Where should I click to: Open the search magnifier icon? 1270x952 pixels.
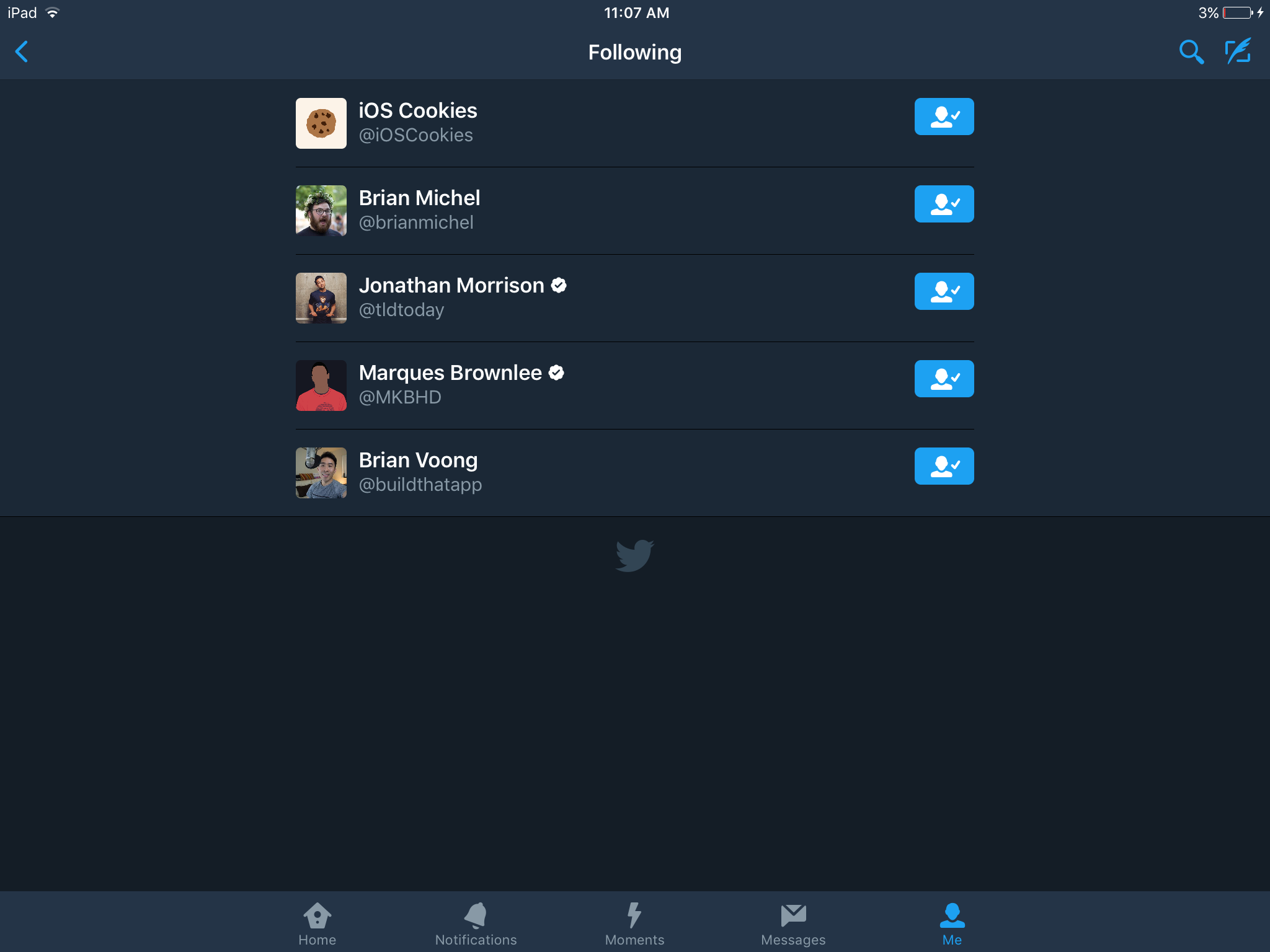pyautogui.click(x=1191, y=52)
